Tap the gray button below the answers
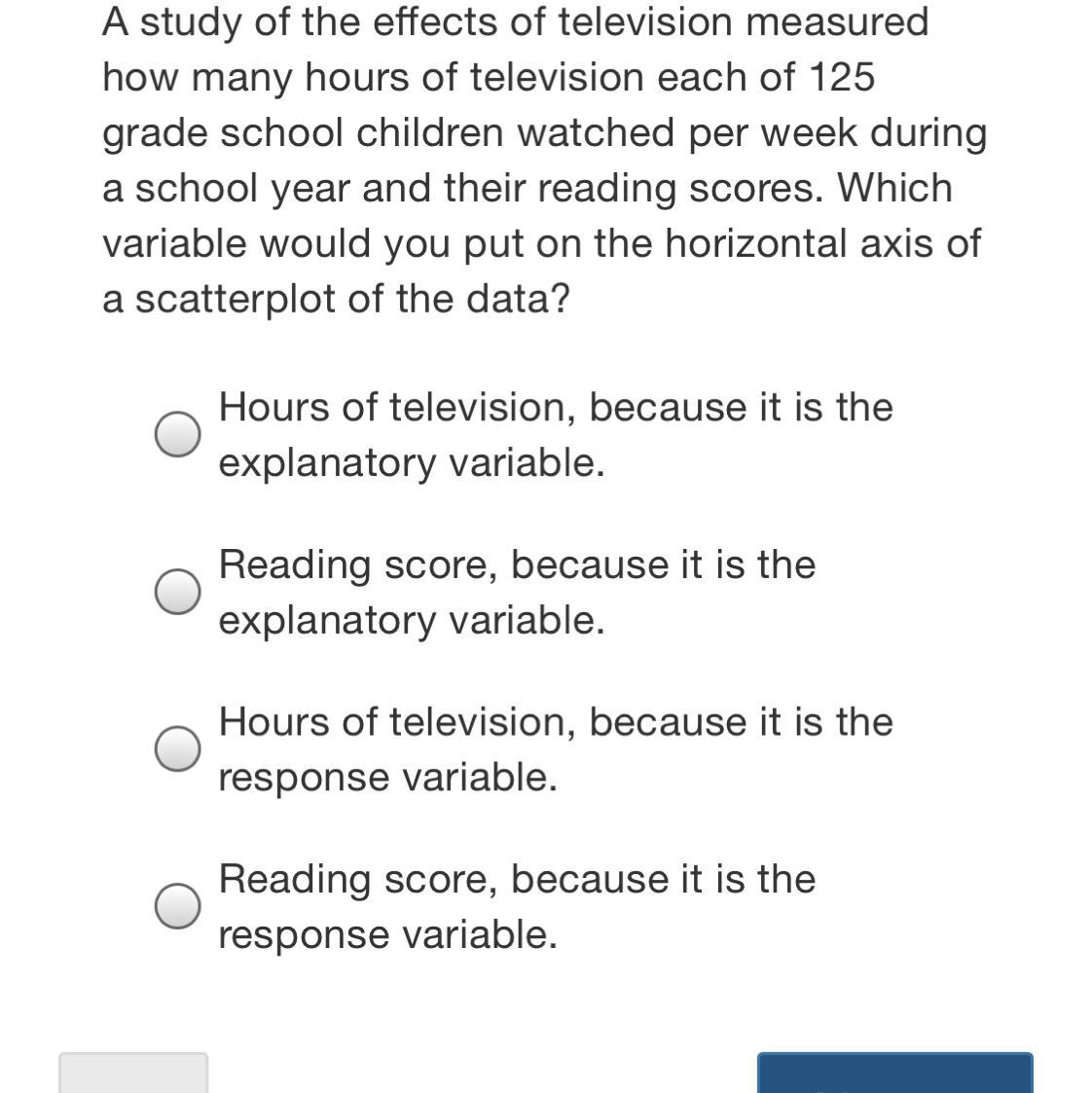 pyautogui.click(x=133, y=1073)
